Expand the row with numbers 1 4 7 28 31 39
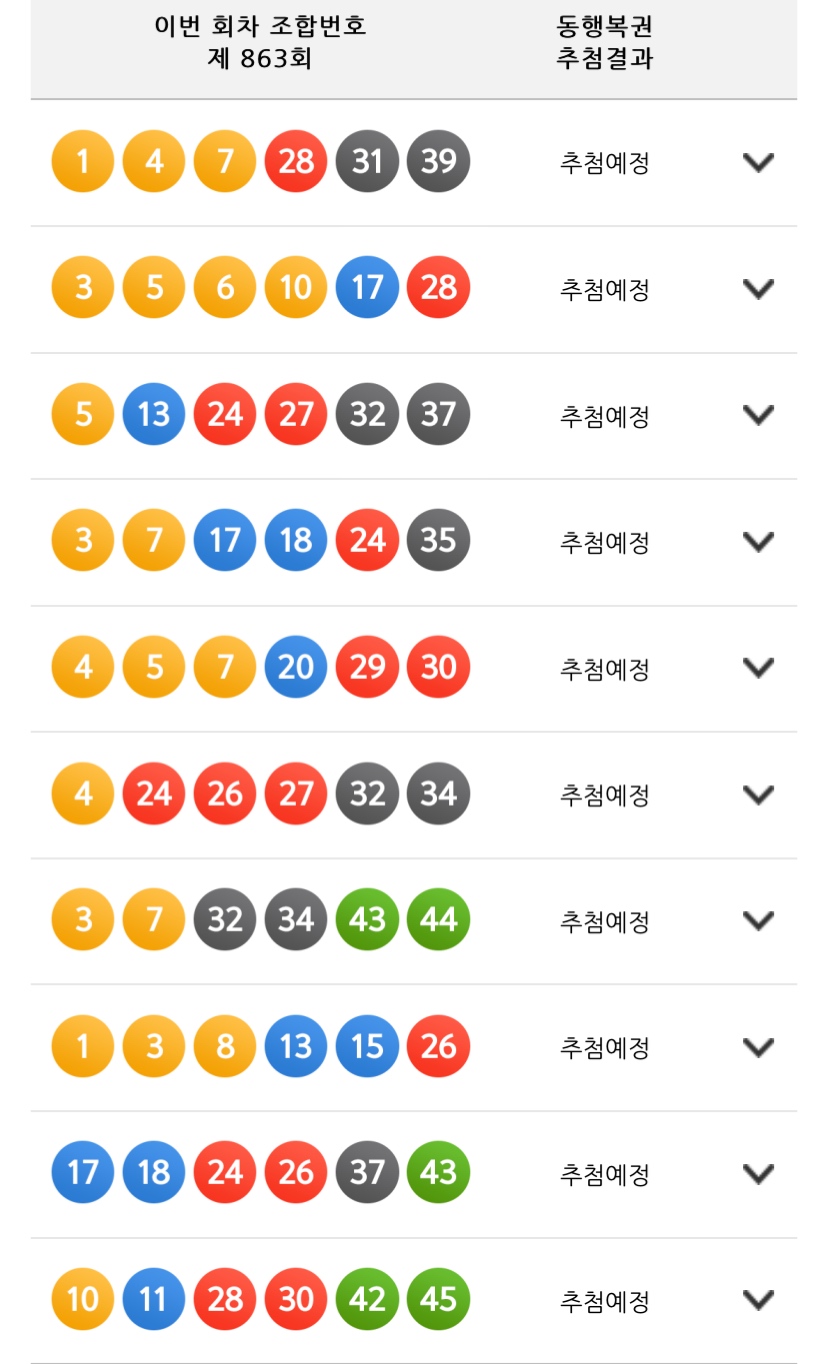The height and width of the screenshot is (1364, 828). tap(759, 162)
